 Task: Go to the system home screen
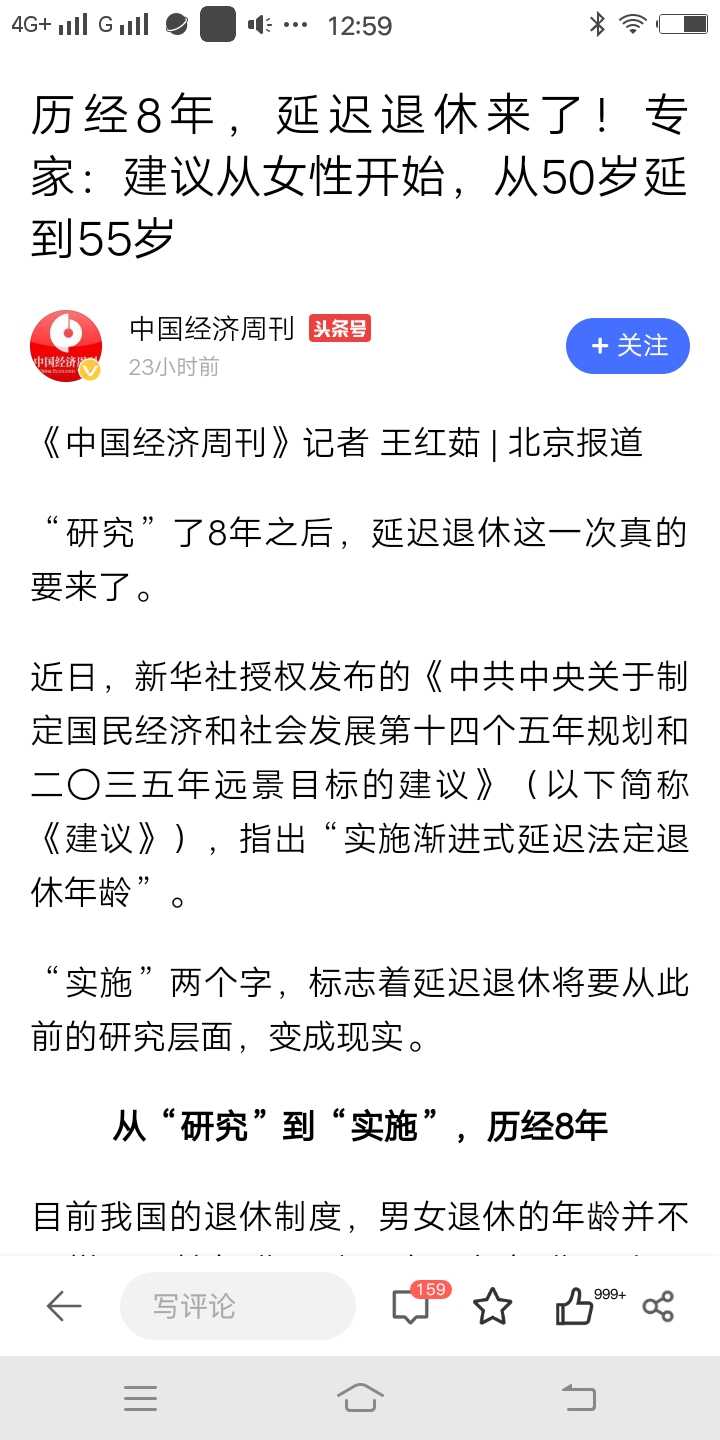[x=360, y=1397]
